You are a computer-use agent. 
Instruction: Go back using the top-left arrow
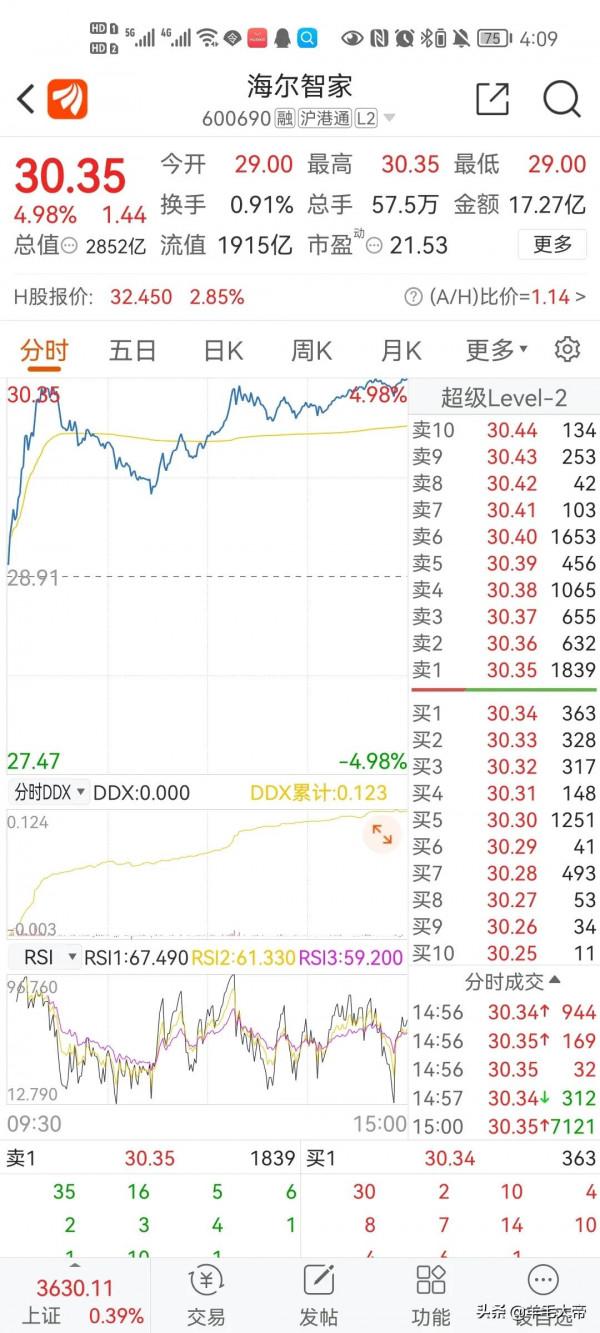27,99
